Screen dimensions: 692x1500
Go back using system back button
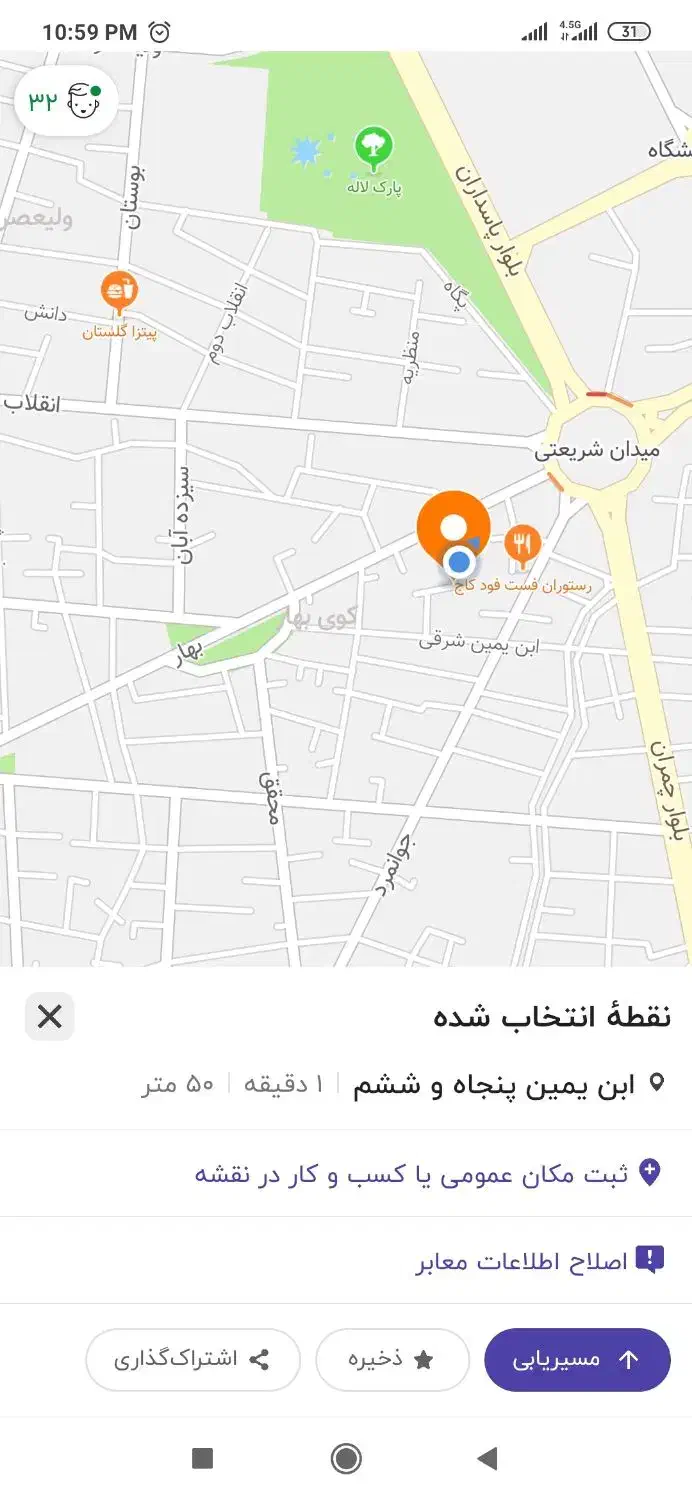(488, 1459)
